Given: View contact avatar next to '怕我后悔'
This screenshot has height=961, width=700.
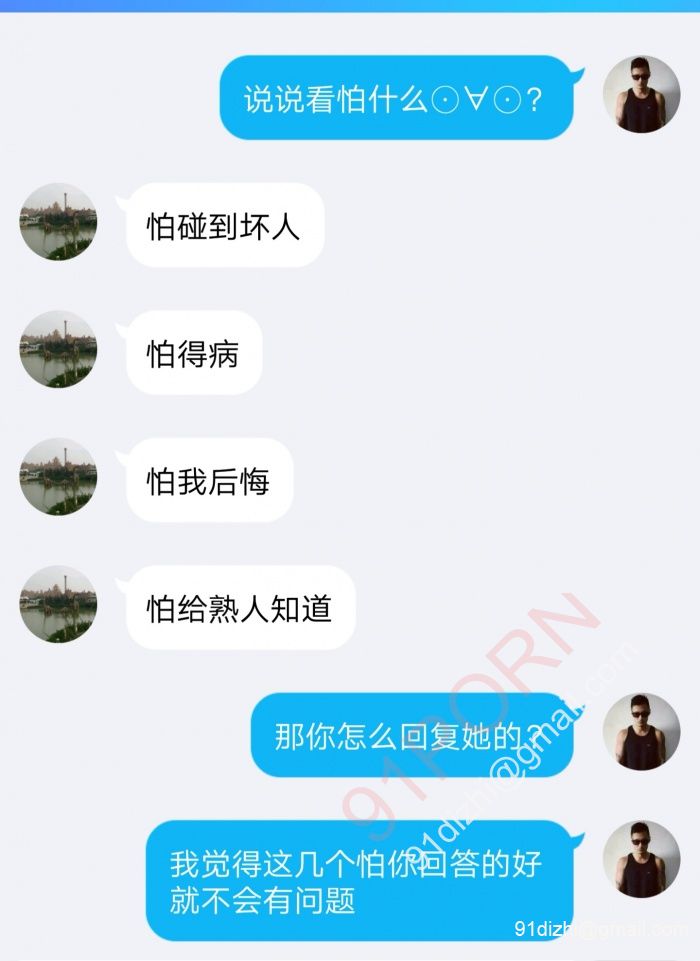Looking at the screenshot, I should coord(58,477).
